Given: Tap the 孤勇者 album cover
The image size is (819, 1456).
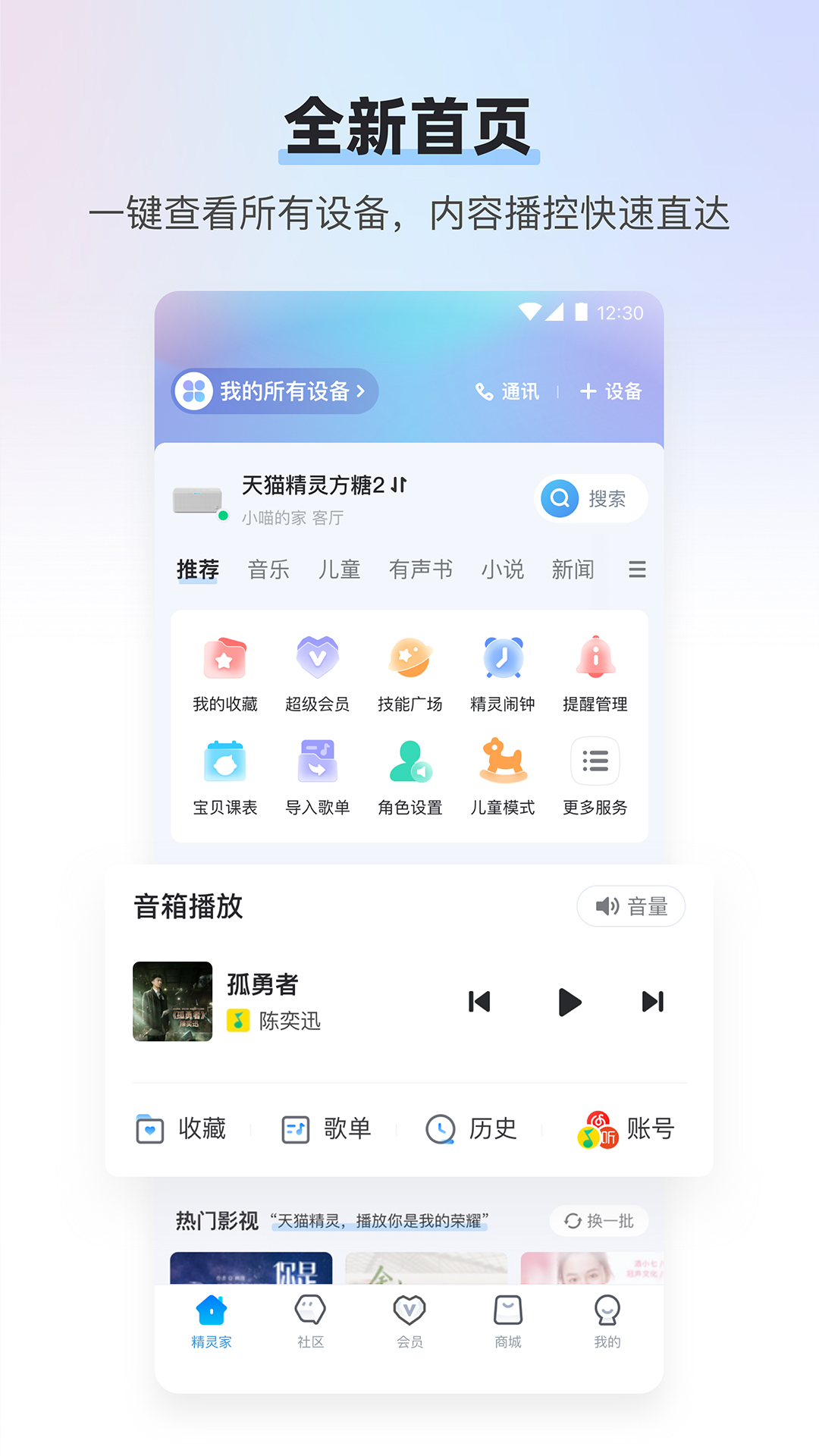Looking at the screenshot, I should [171, 1002].
